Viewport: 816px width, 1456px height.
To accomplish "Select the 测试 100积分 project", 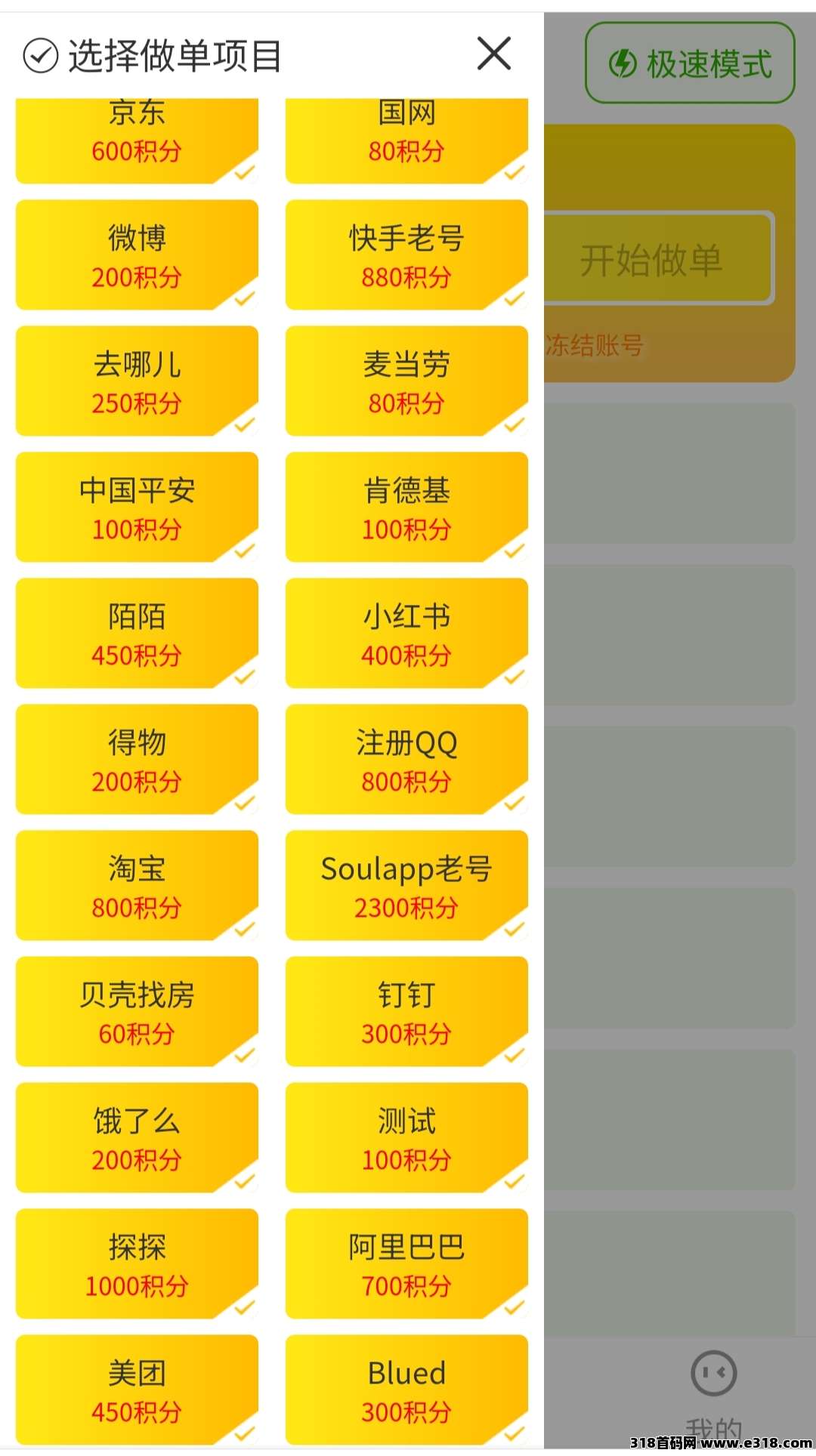I will click(406, 1140).
